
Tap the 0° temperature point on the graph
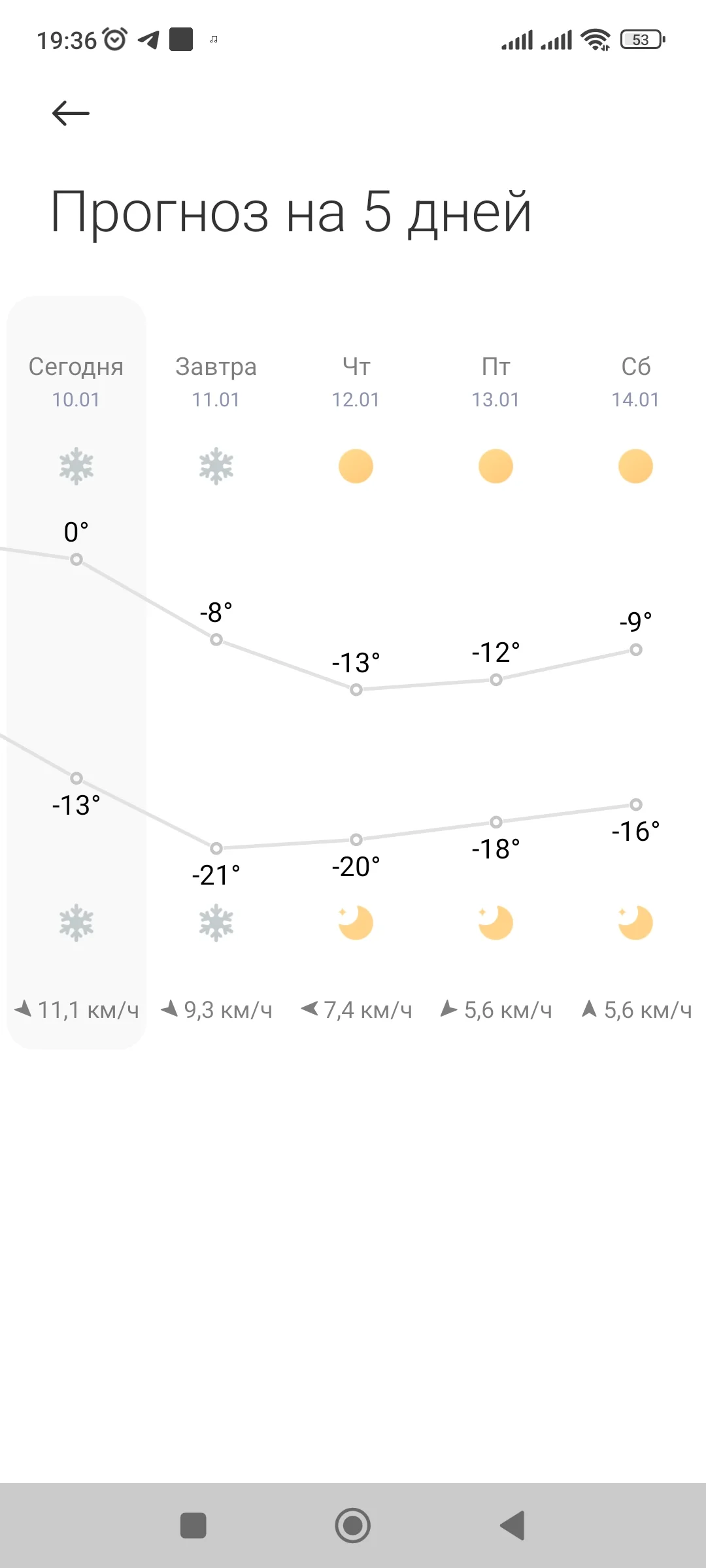[x=76, y=559]
